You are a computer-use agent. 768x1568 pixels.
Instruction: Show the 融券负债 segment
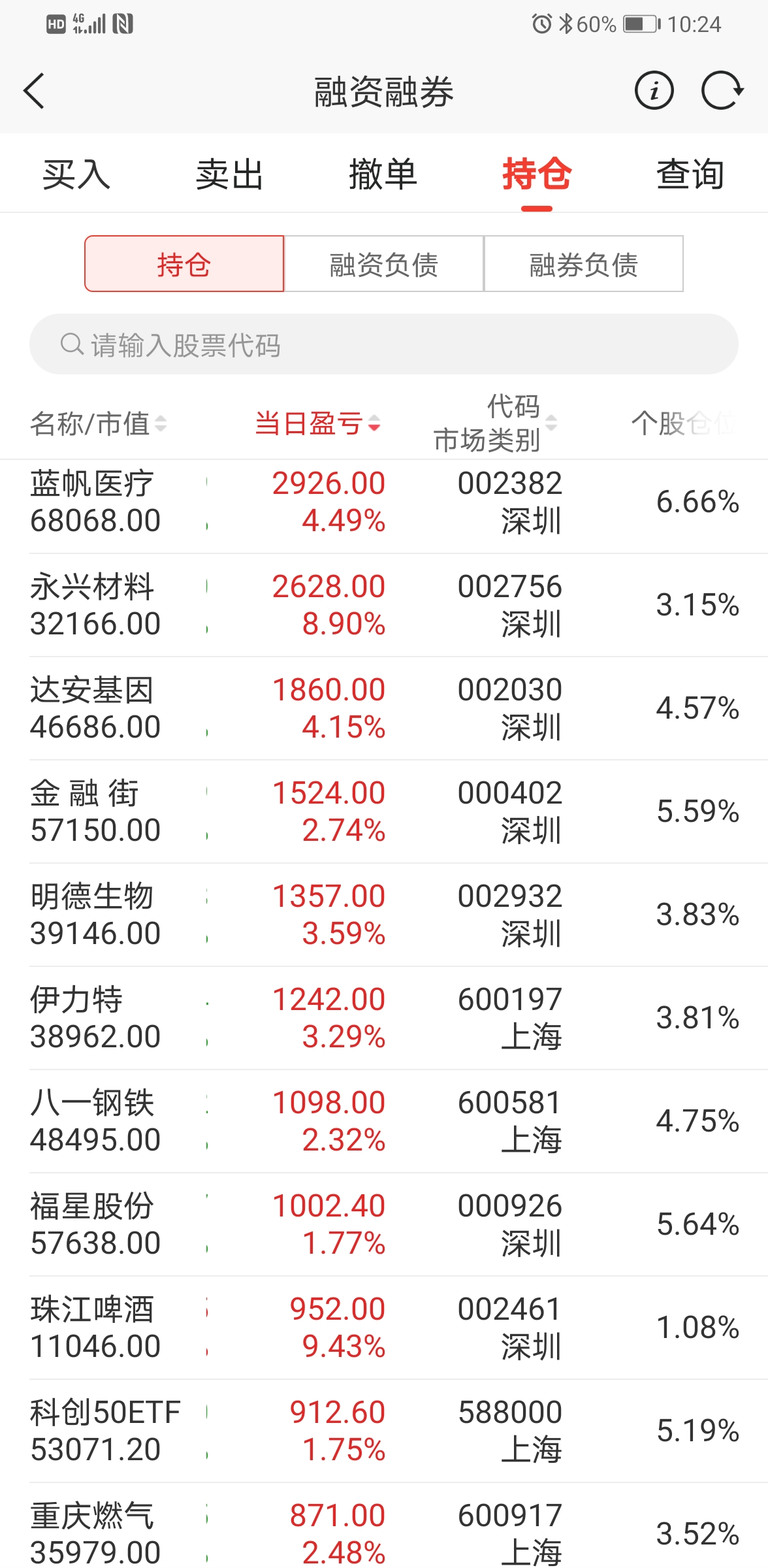coord(583,264)
